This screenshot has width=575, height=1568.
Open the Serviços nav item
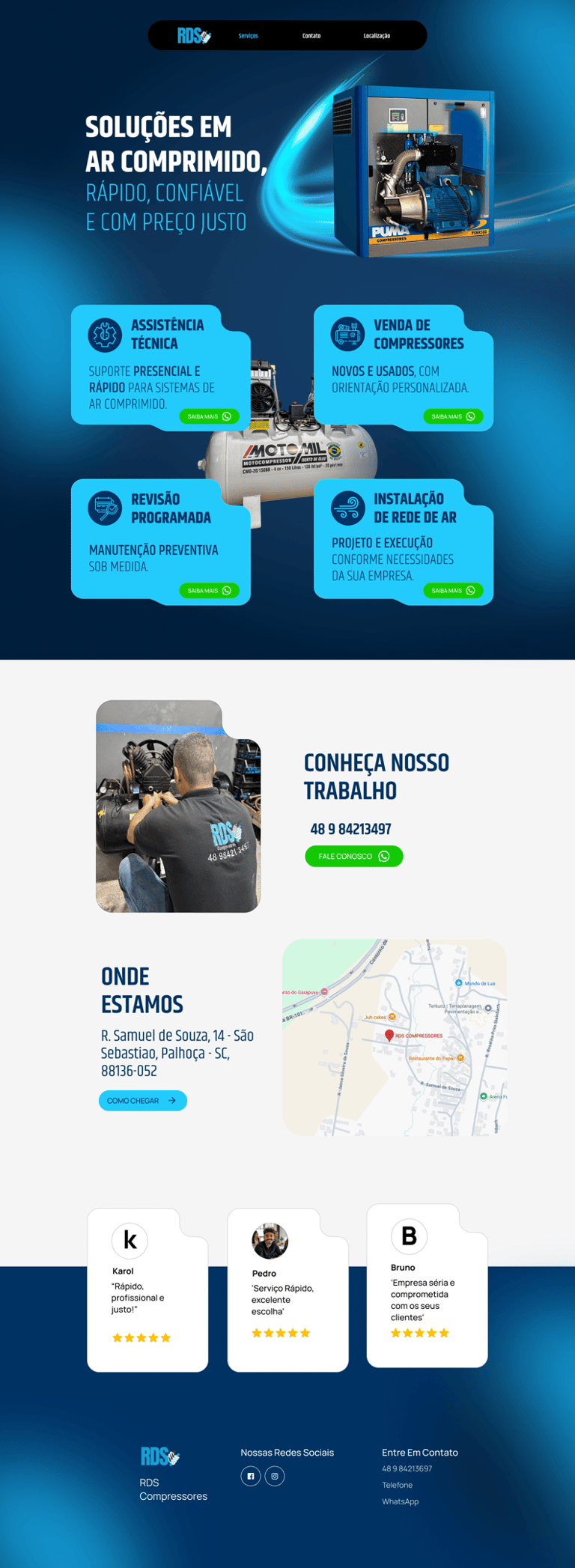point(248,36)
